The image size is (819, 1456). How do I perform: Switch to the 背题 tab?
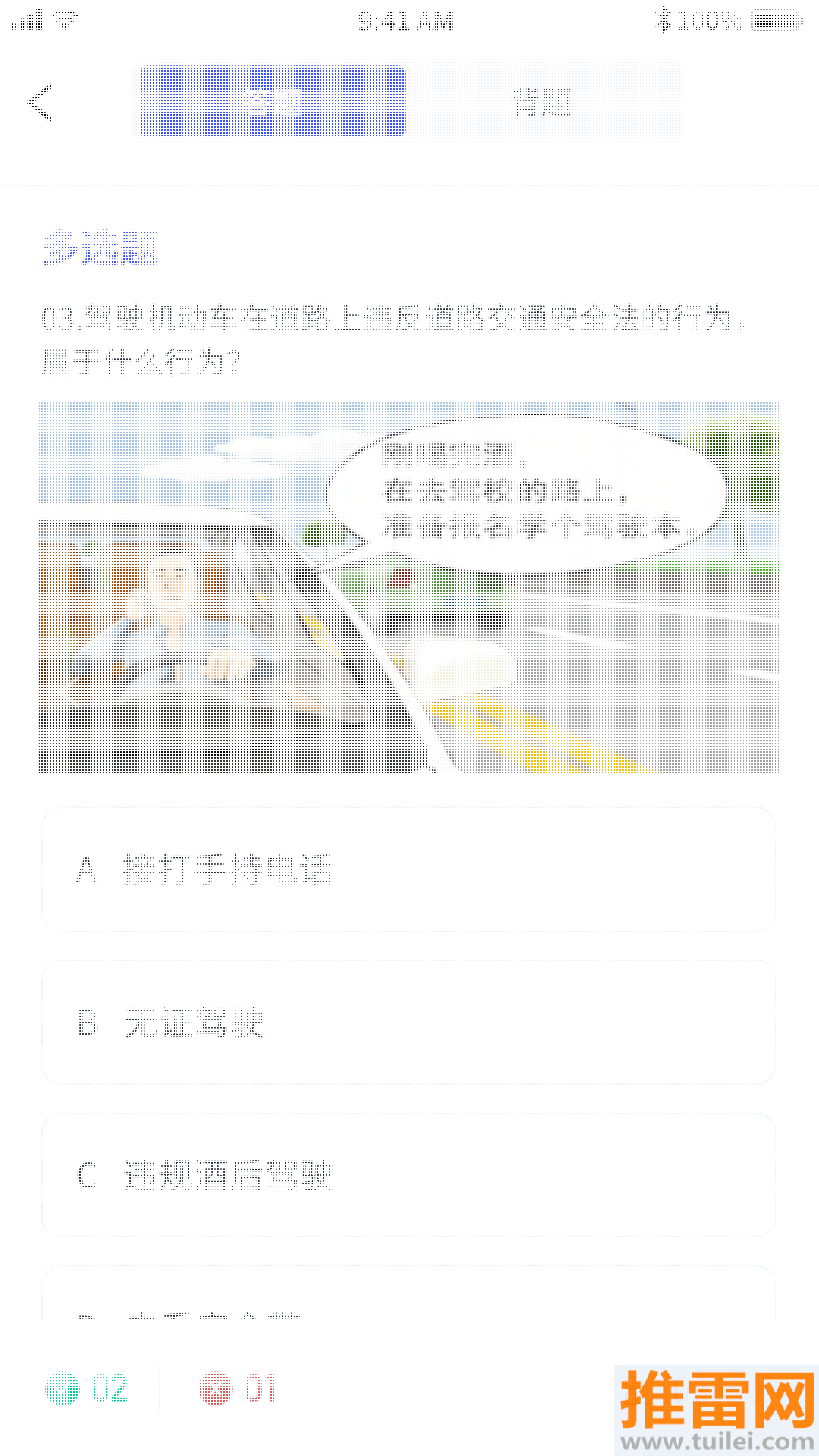point(541,102)
